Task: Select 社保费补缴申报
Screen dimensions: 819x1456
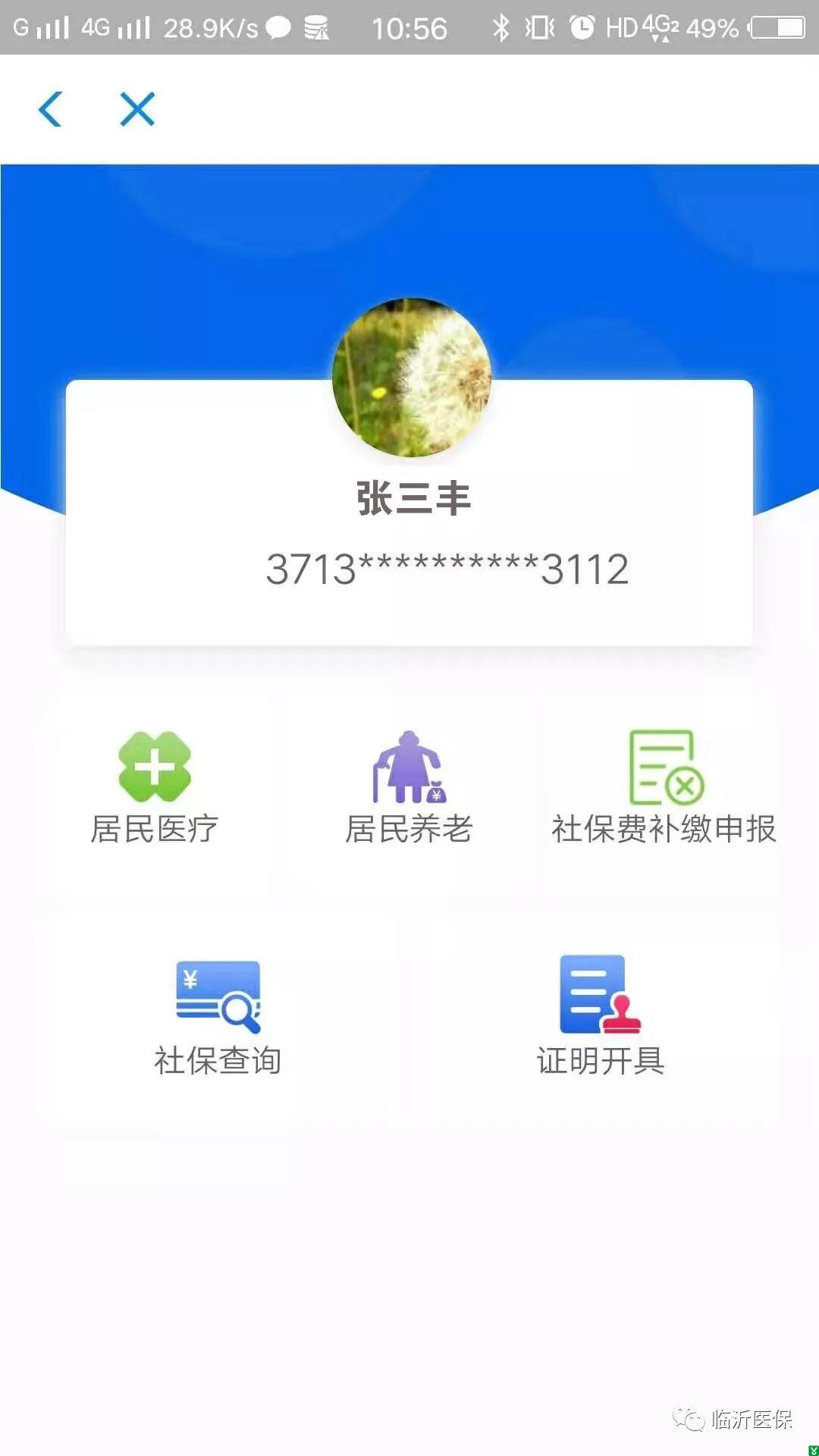Action: pyautogui.click(x=664, y=789)
